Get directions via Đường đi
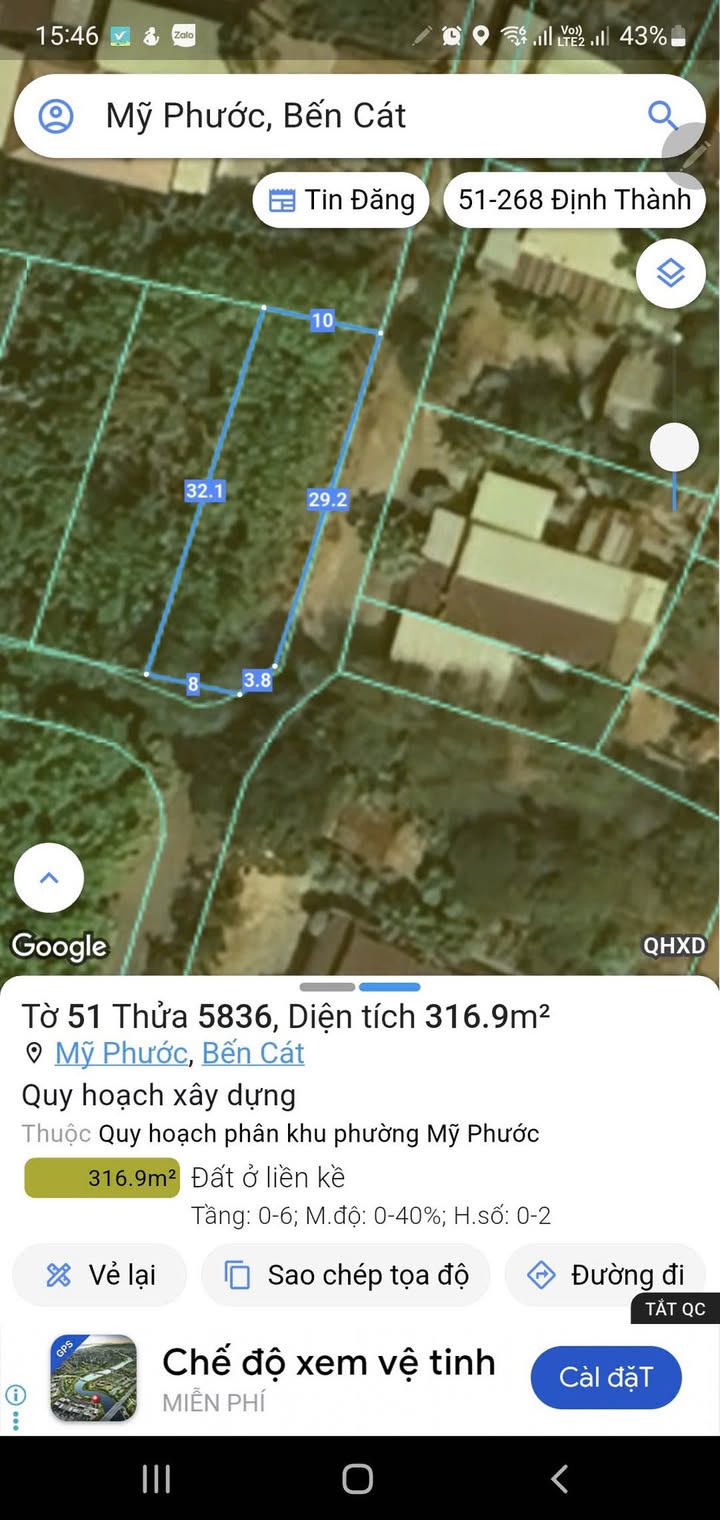 coord(606,1275)
